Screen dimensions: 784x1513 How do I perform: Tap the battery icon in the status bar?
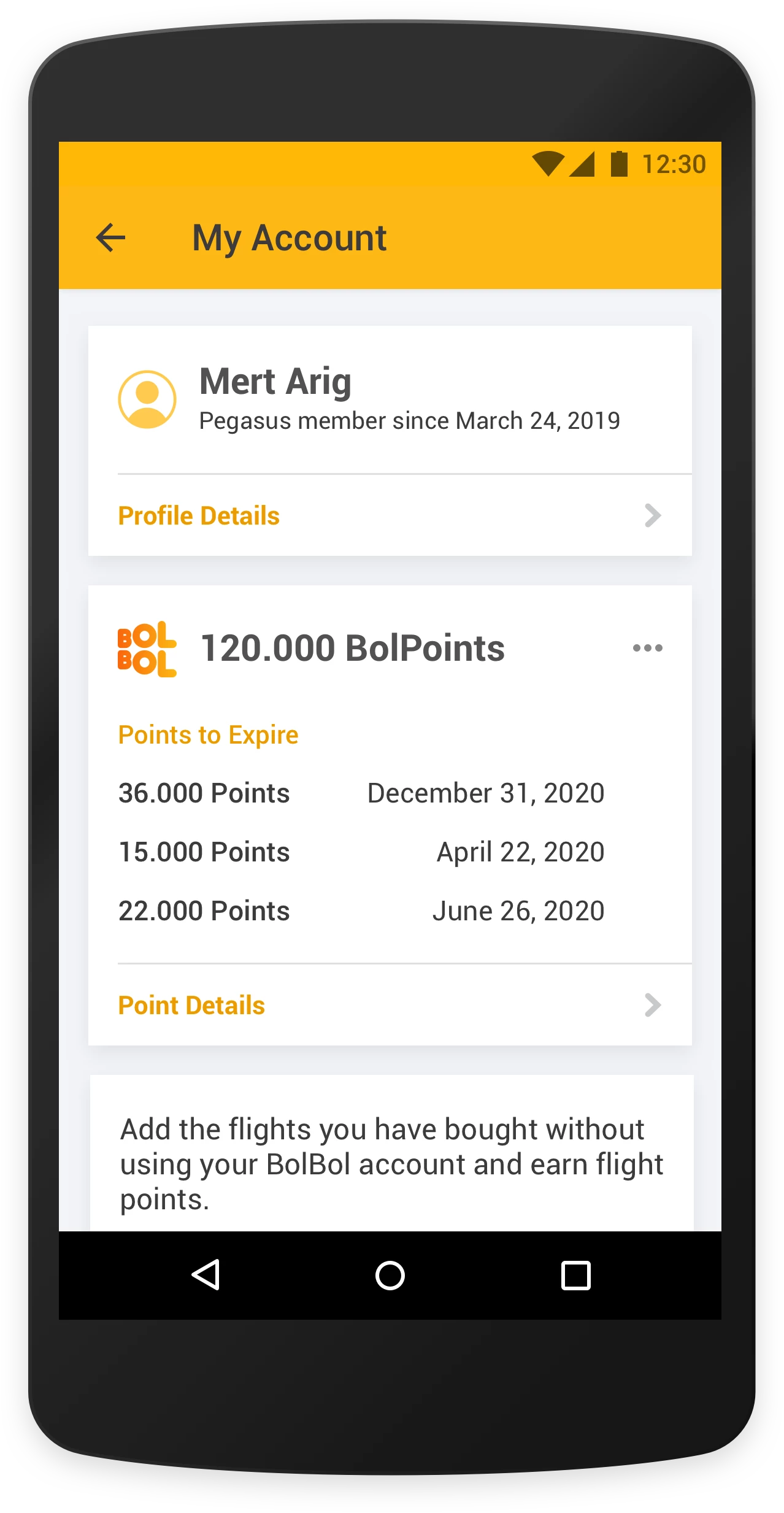[x=618, y=163]
